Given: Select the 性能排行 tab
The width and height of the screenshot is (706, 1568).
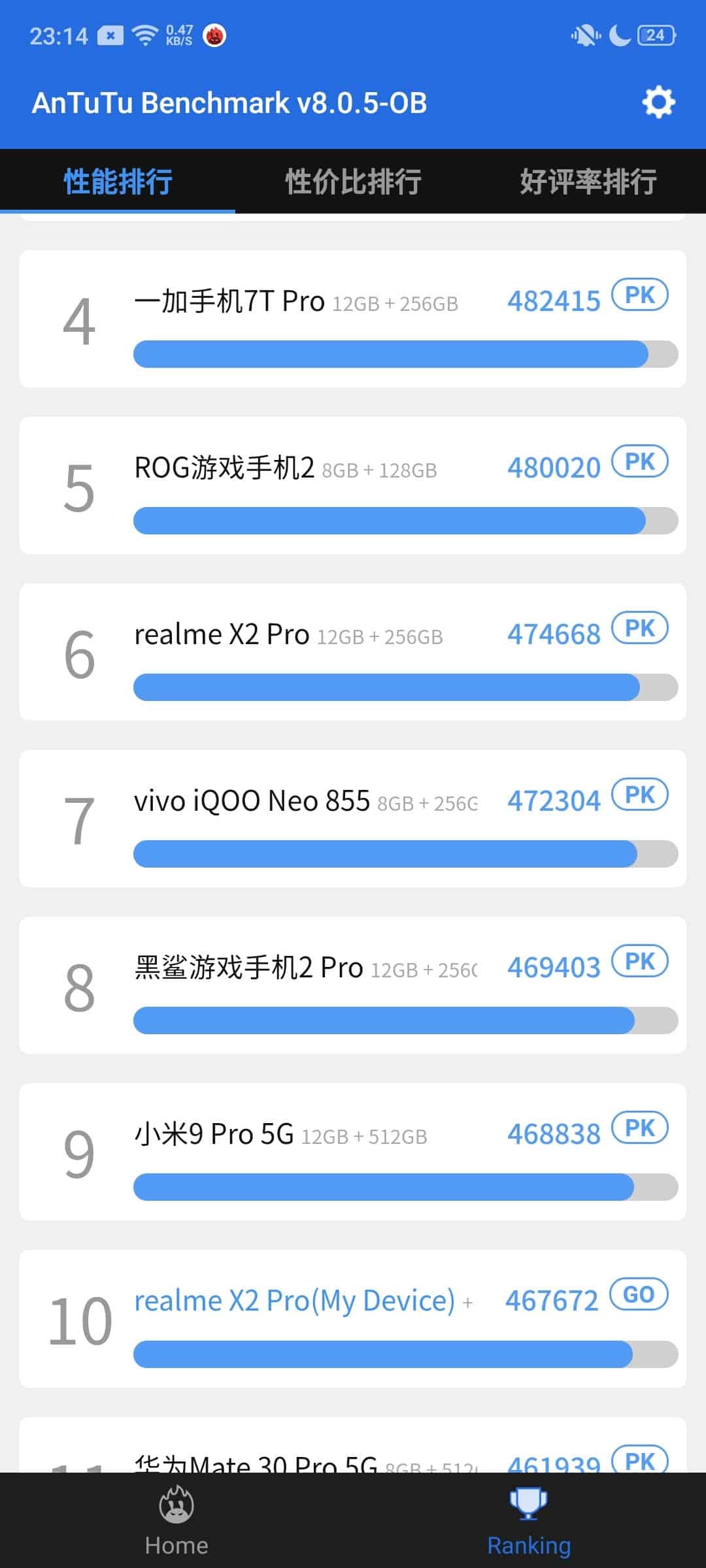Looking at the screenshot, I should [118, 181].
